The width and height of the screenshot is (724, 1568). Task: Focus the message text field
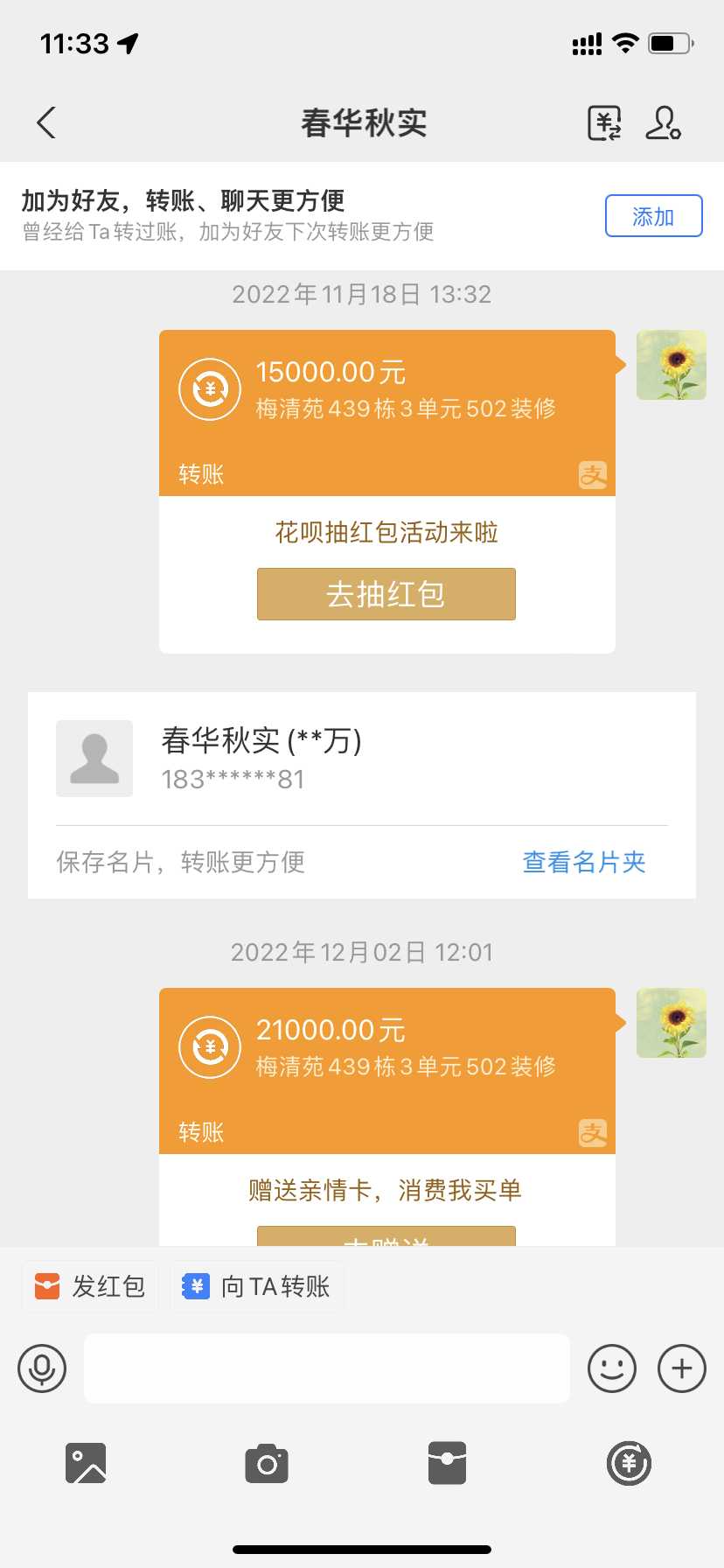(x=326, y=1368)
